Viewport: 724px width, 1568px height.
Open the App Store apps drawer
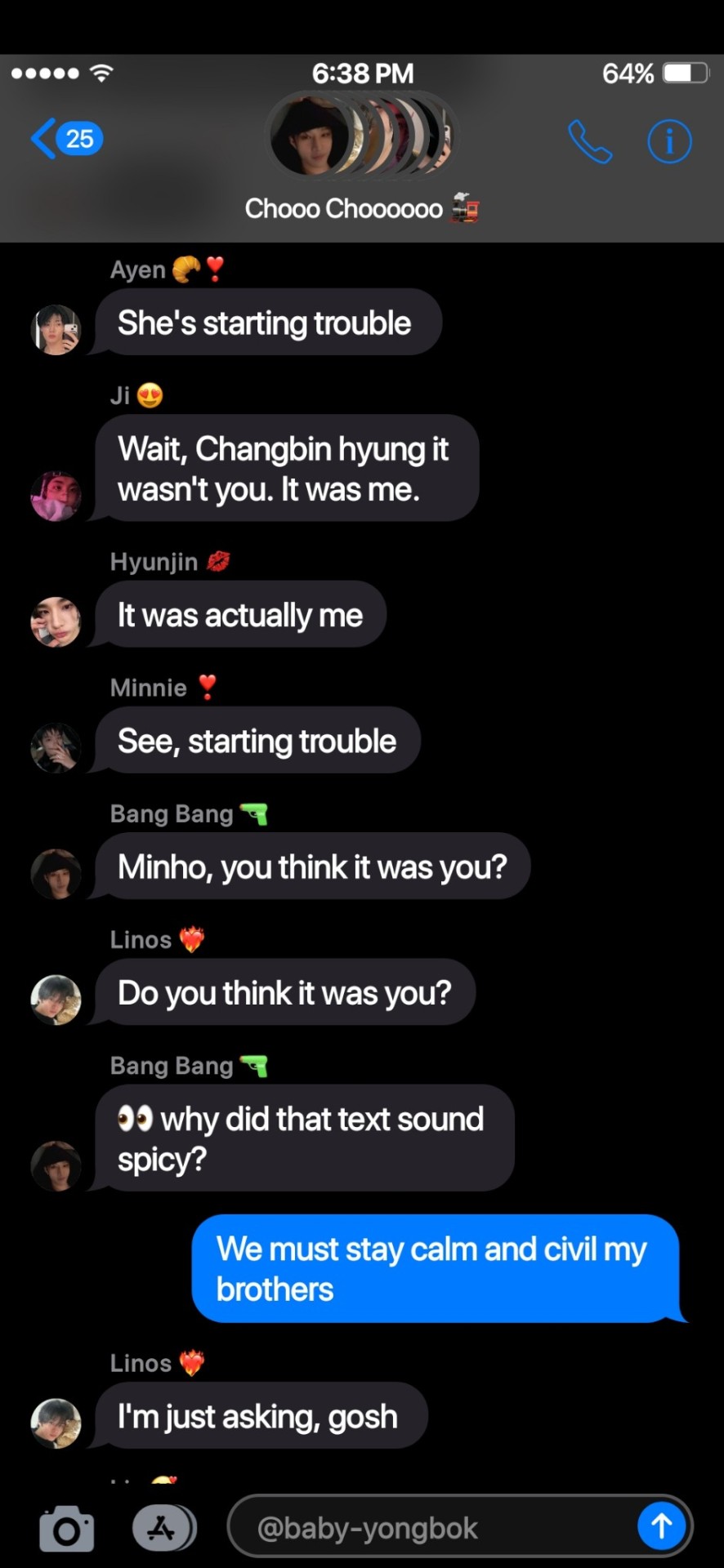pyautogui.click(x=163, y=1527)
